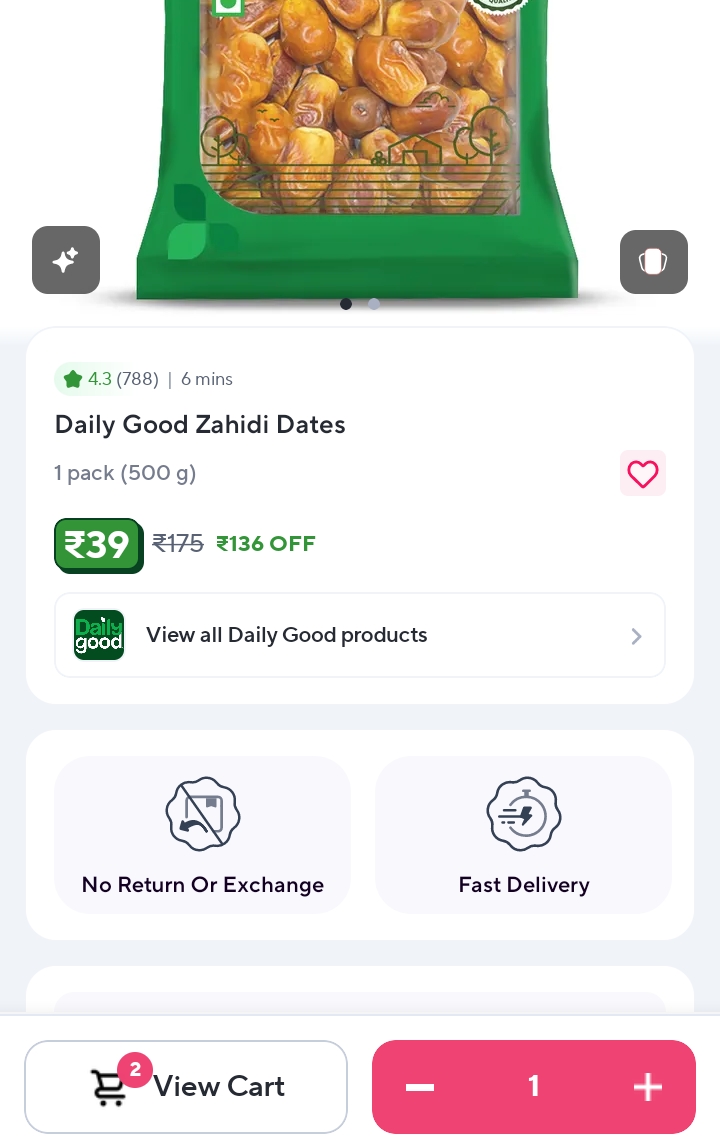
Task: Jump to second product image dot
Action: click(x=374, y=304)
